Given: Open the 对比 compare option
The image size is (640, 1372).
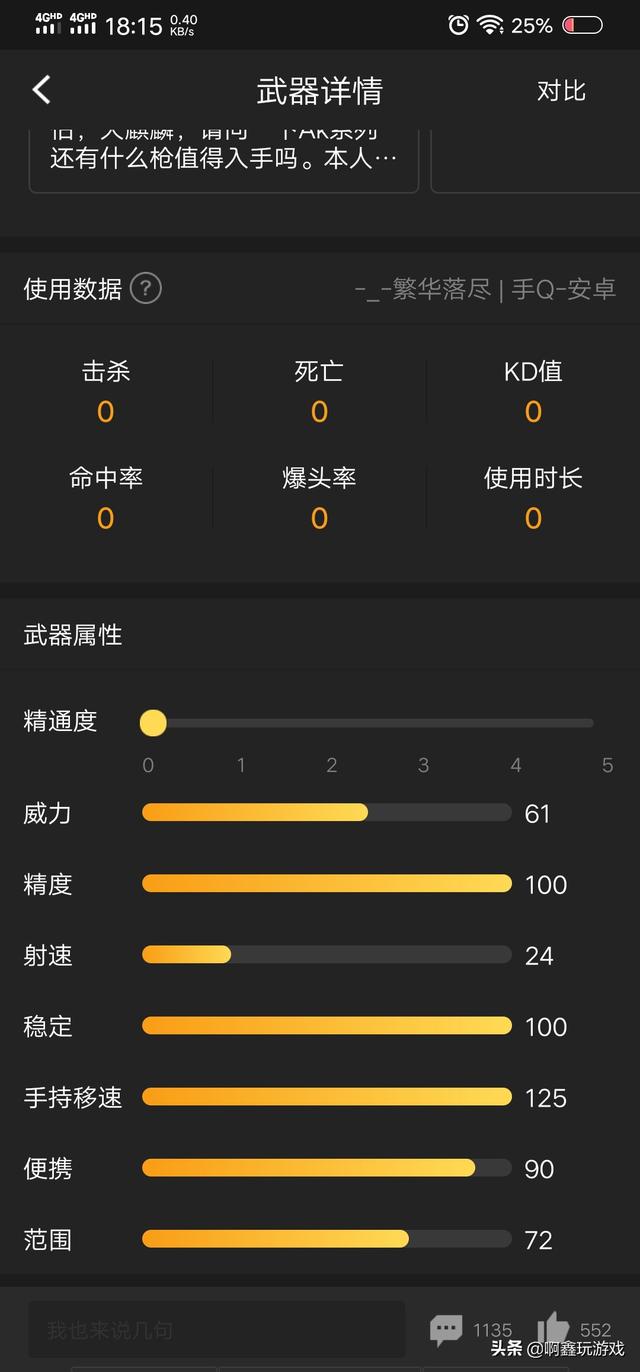Looking at the screenshot, I should [x=561, y=90].
